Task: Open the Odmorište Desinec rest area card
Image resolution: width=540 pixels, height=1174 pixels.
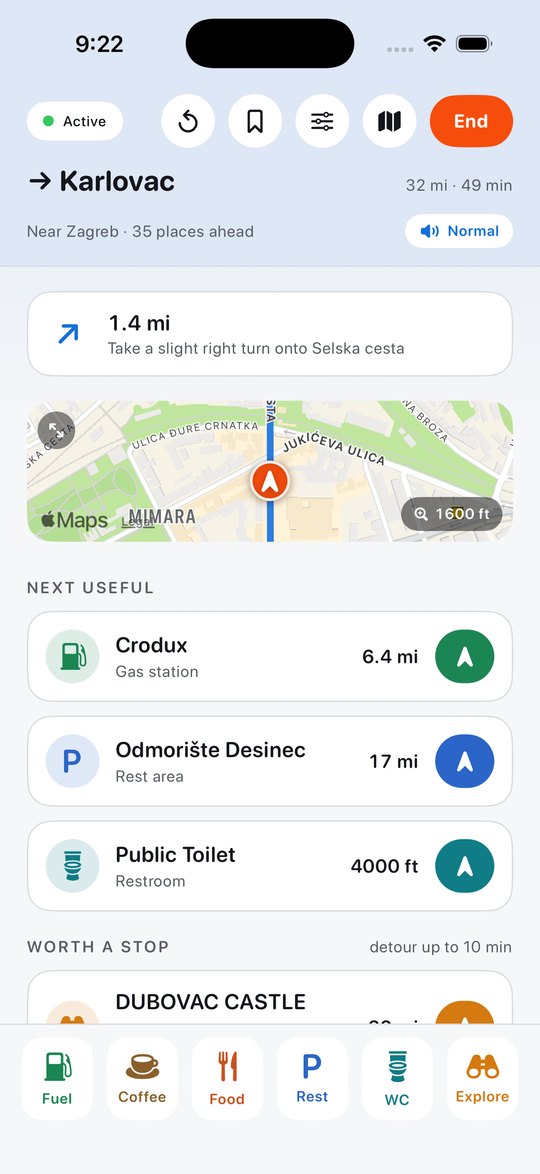Action: coord(270,761)
